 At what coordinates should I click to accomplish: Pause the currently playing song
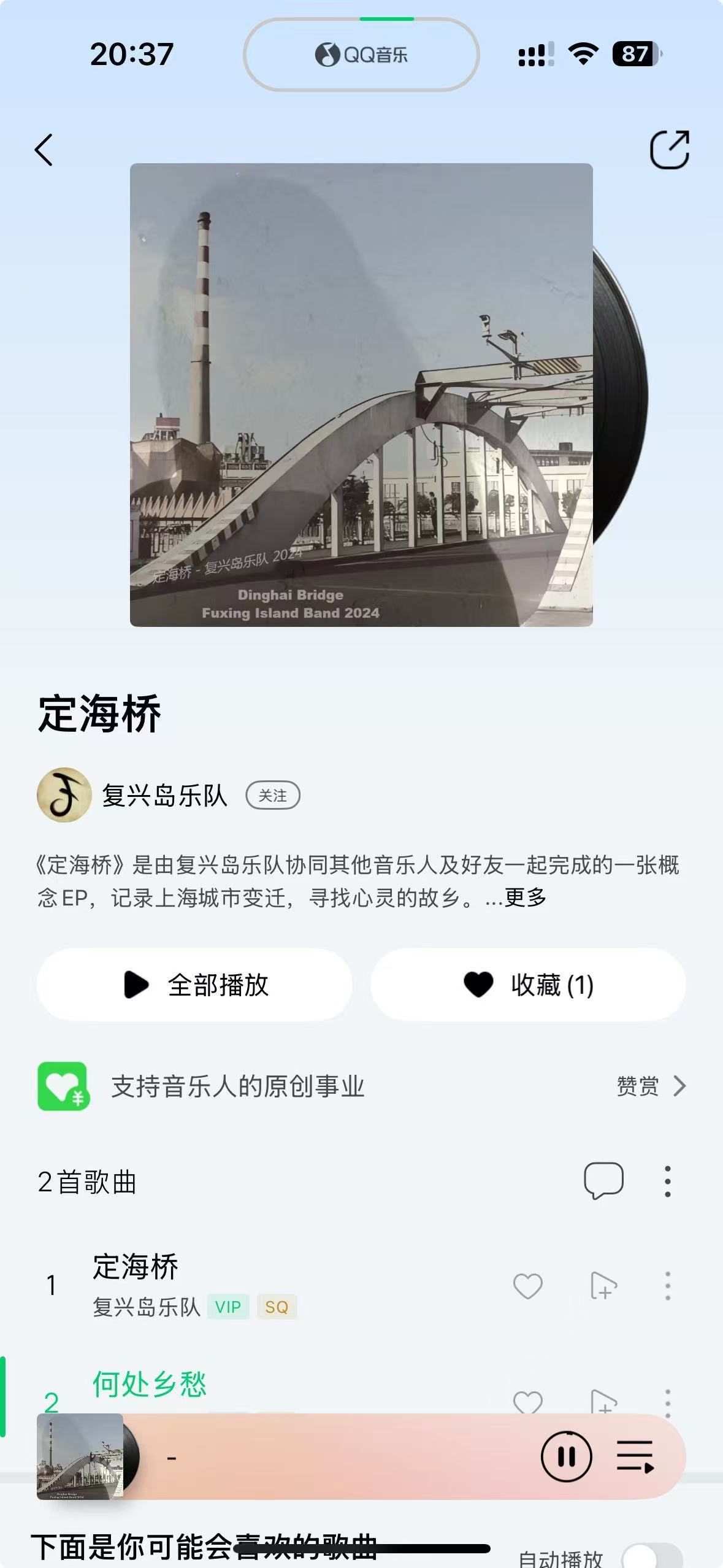coord(566,1456)
